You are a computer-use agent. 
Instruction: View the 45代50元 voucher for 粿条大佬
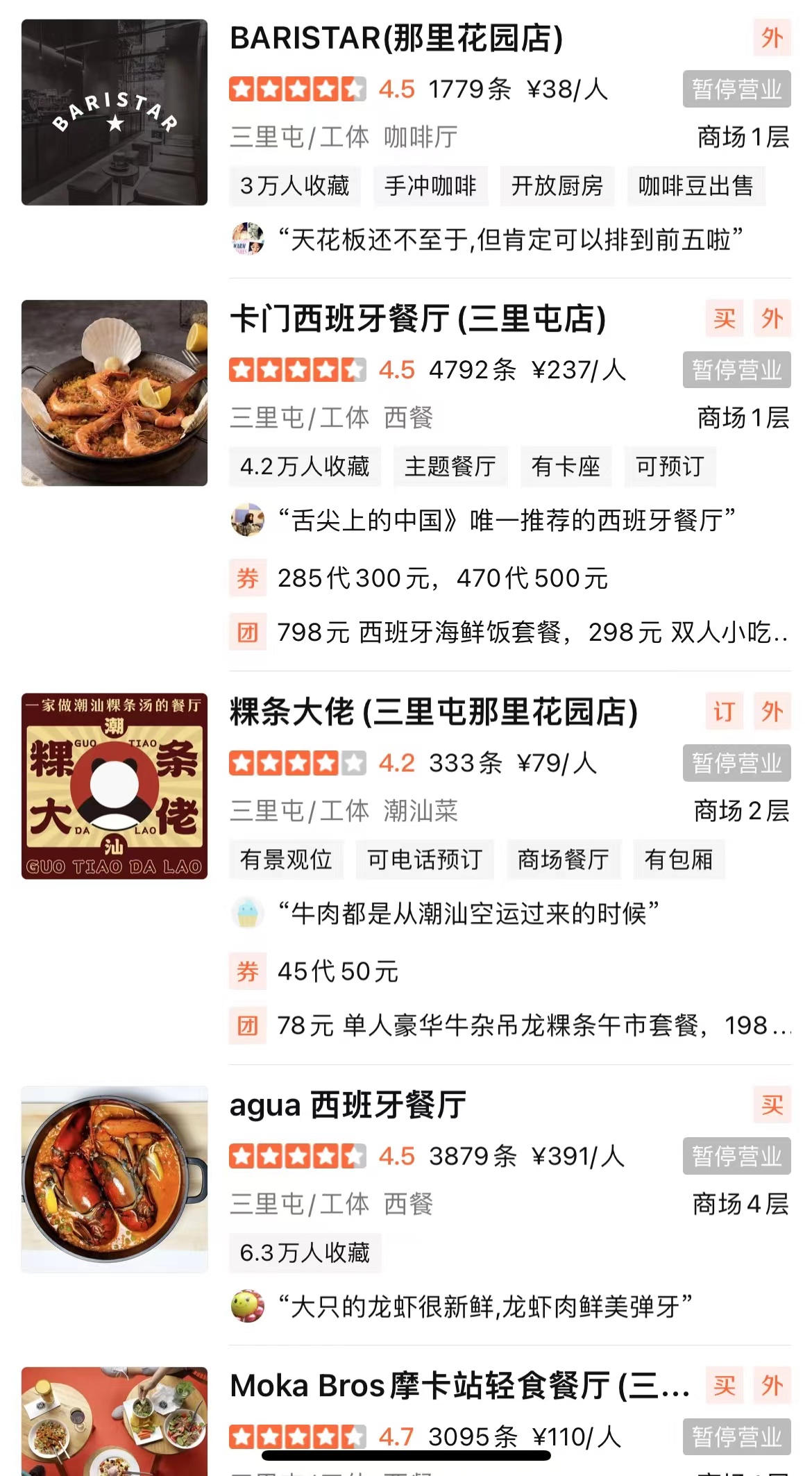click(x=338, y=971)
